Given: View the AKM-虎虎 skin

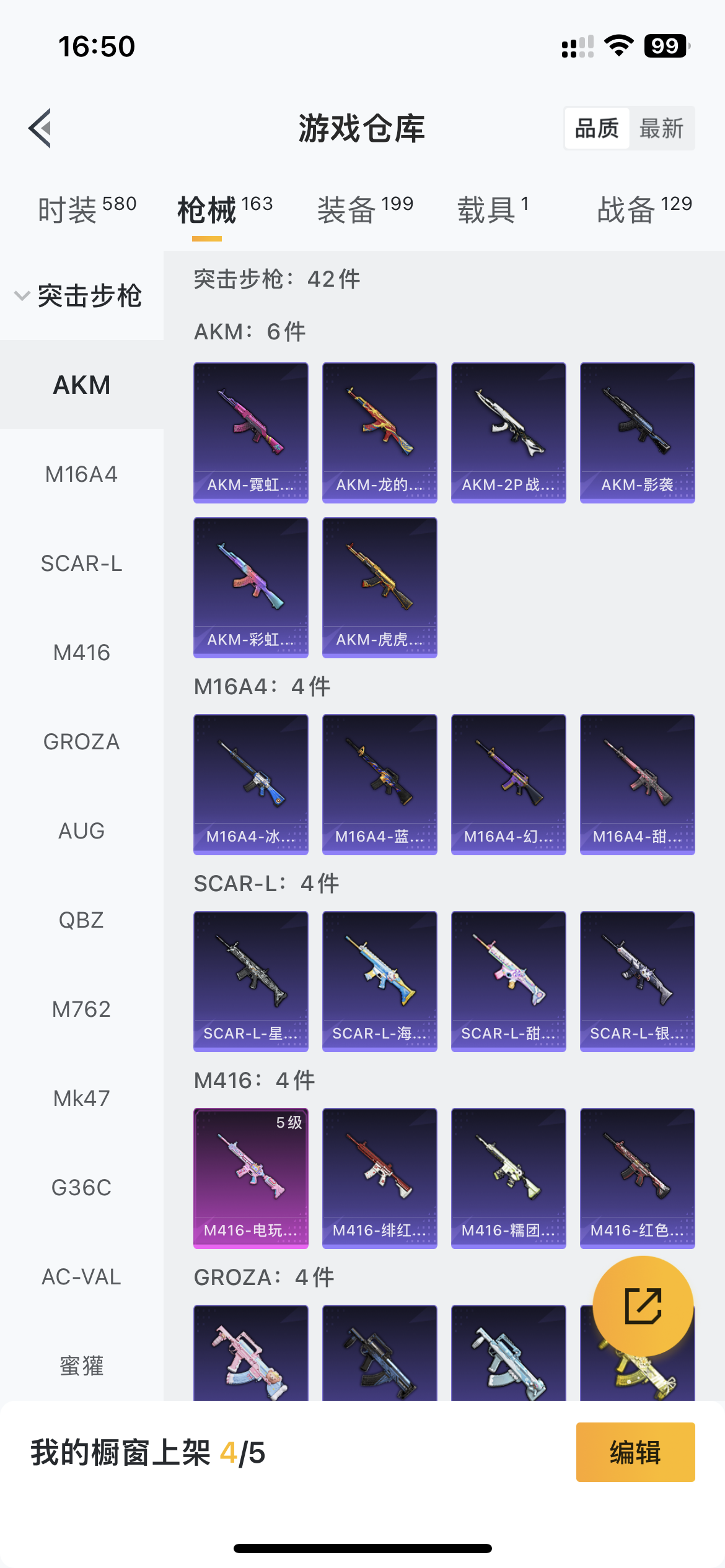Looking at the screenshot, I should (380, 588).
